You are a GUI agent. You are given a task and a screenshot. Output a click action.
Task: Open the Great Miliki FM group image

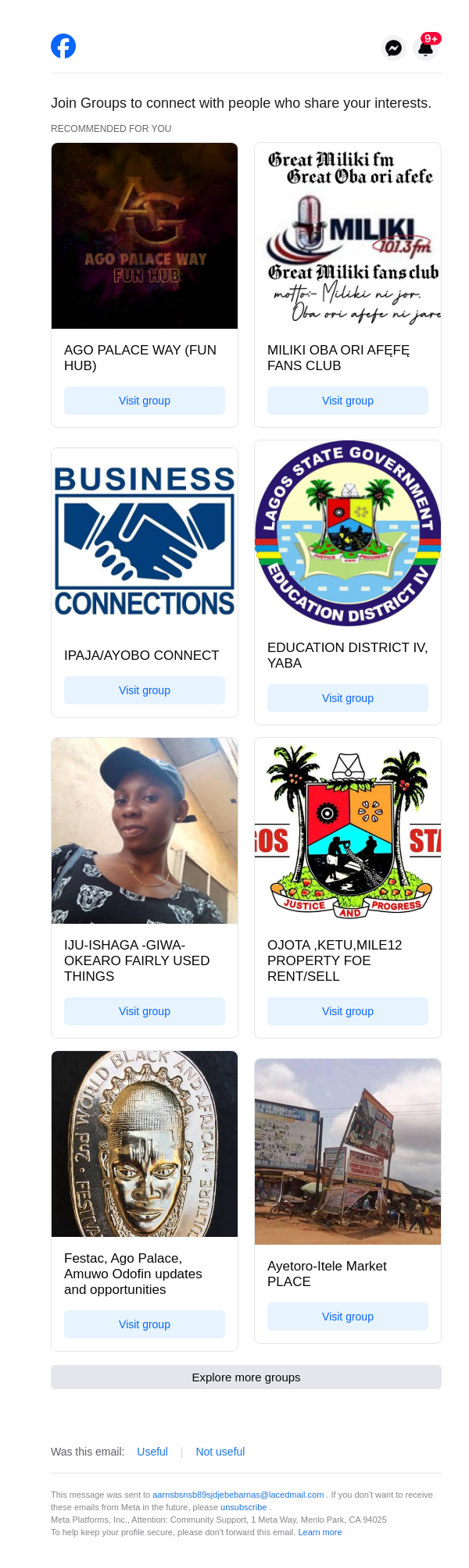(x=348, y=236)
